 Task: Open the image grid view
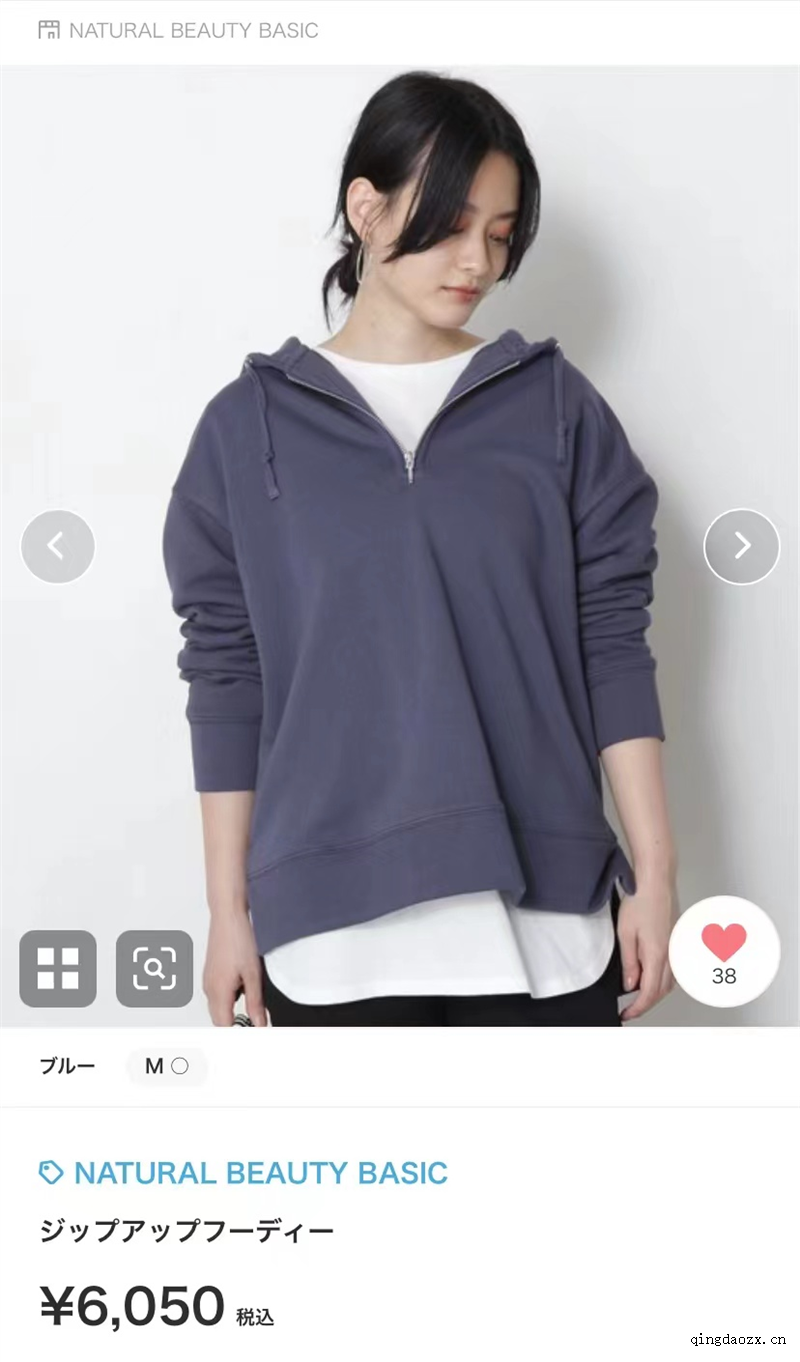tap(58, 968)
